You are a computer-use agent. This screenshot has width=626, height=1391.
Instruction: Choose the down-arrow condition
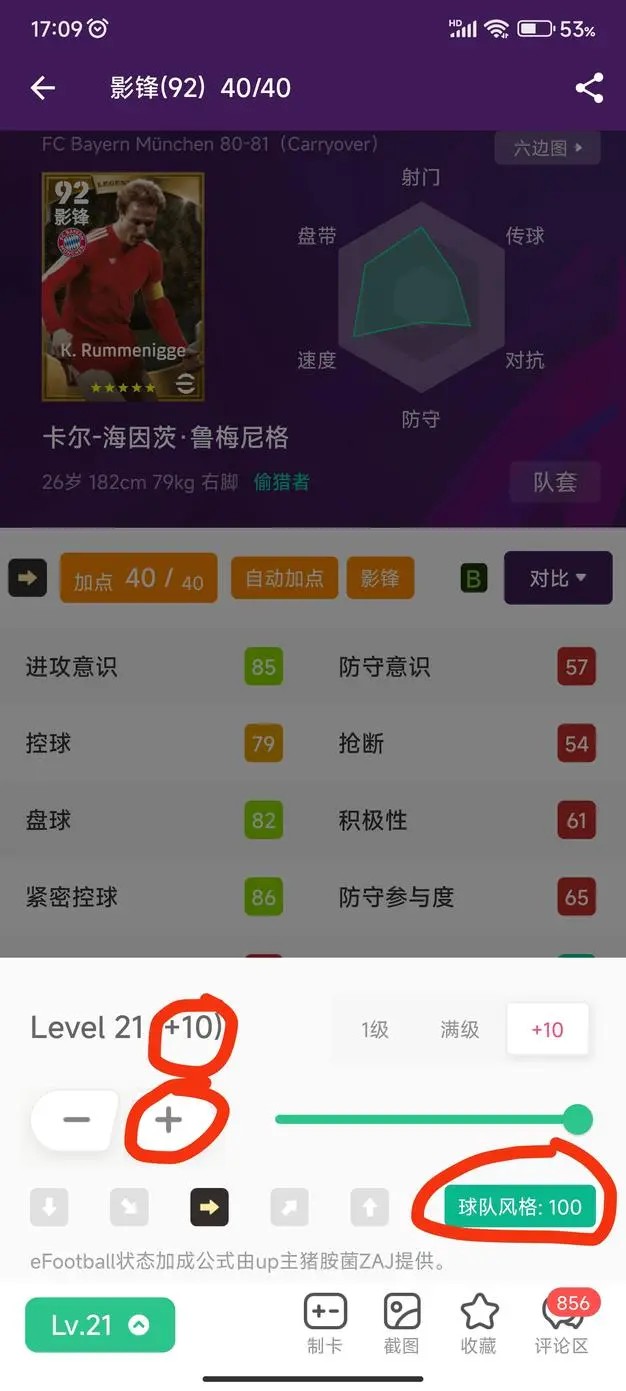pos(49,1208)
